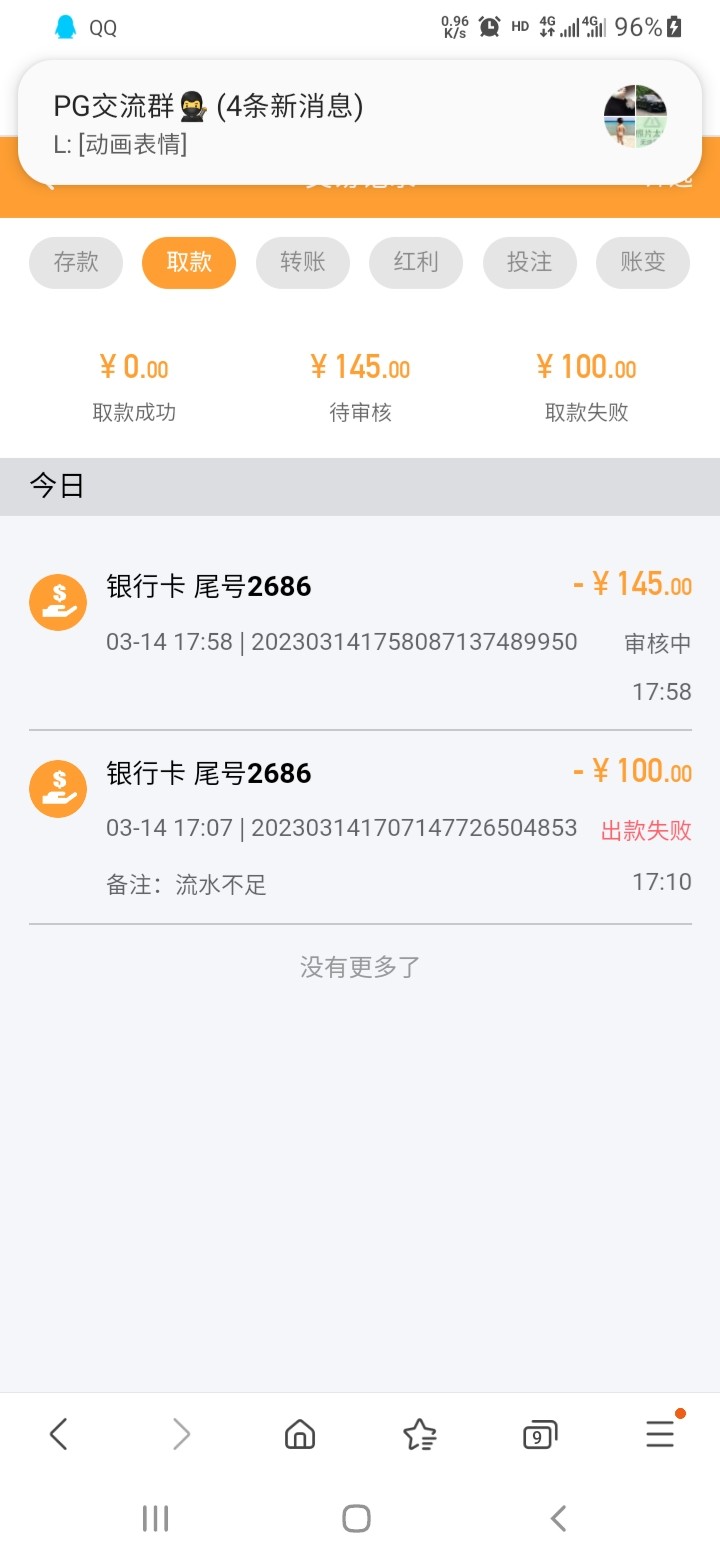
Task: Tap the browser back arrow
Action: click(x=59, y=1433)
